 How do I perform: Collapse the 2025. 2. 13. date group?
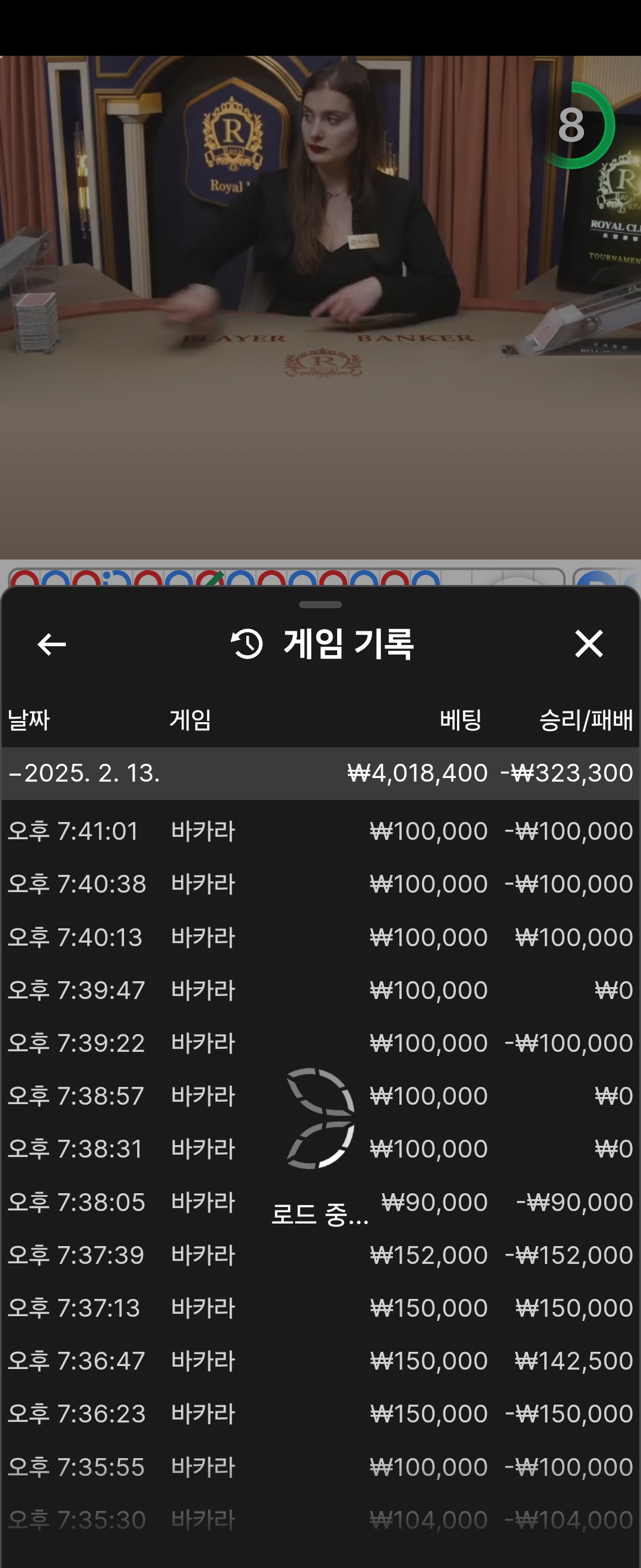click(85, 773)
